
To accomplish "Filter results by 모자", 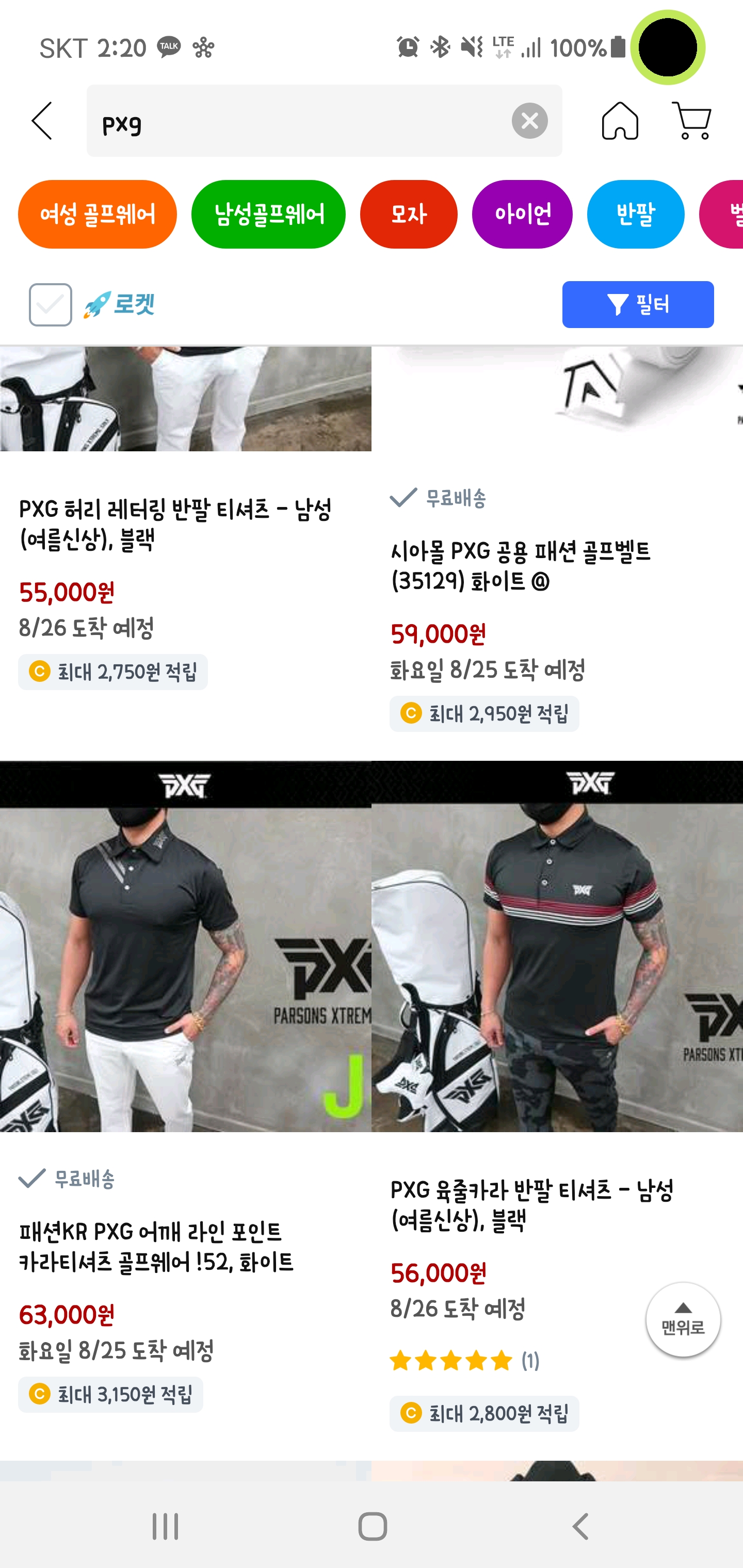I will click(x=408, y=214).
